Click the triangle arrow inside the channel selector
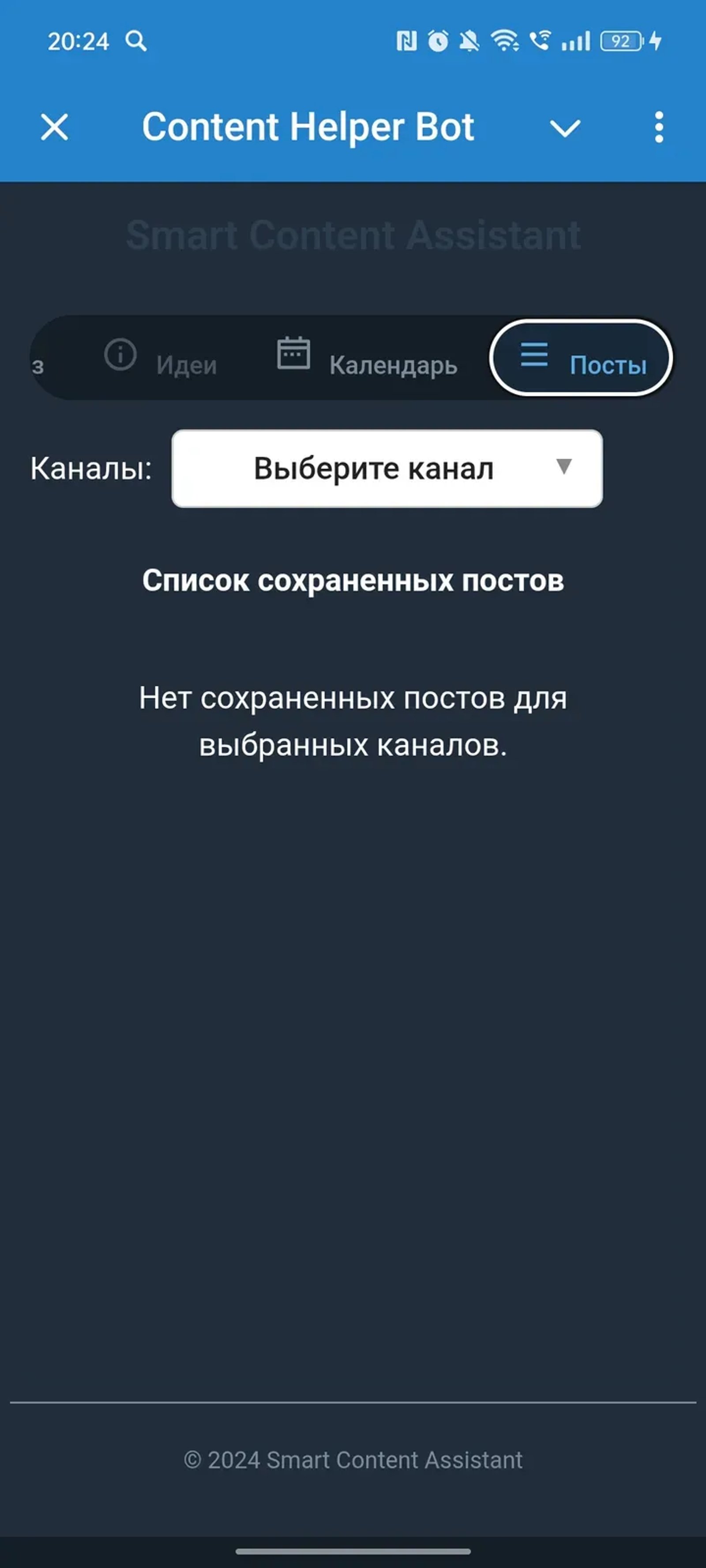 563,468
